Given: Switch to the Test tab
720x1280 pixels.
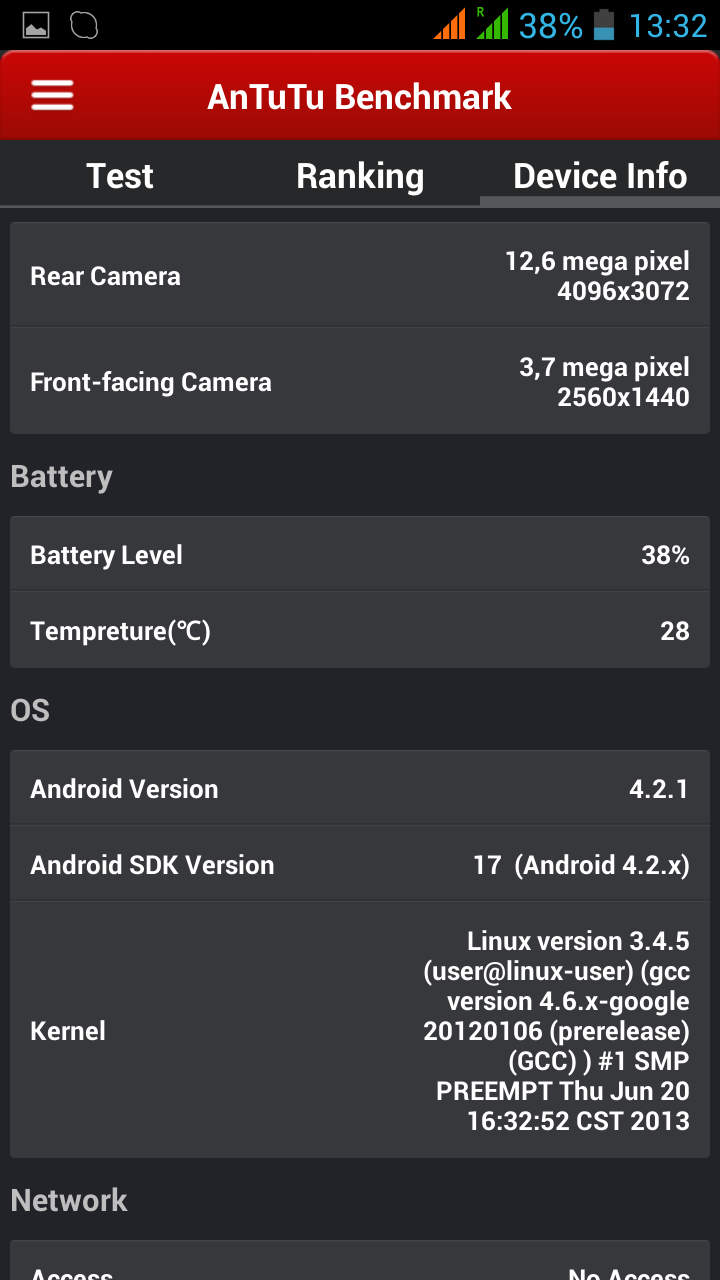Looking at the screenshot, I should [120, 176].
